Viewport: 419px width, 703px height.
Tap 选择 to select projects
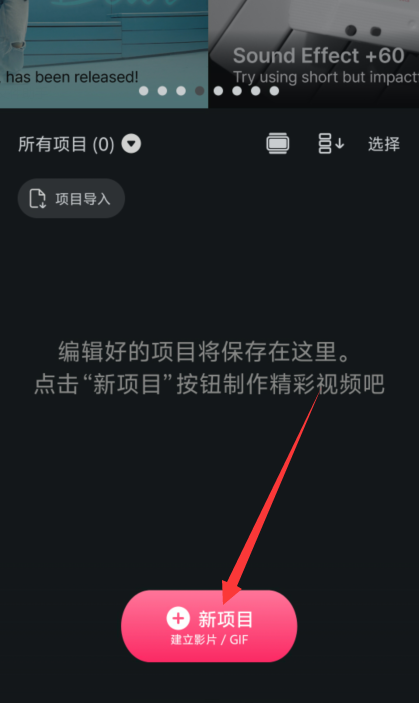click(384, 144)
